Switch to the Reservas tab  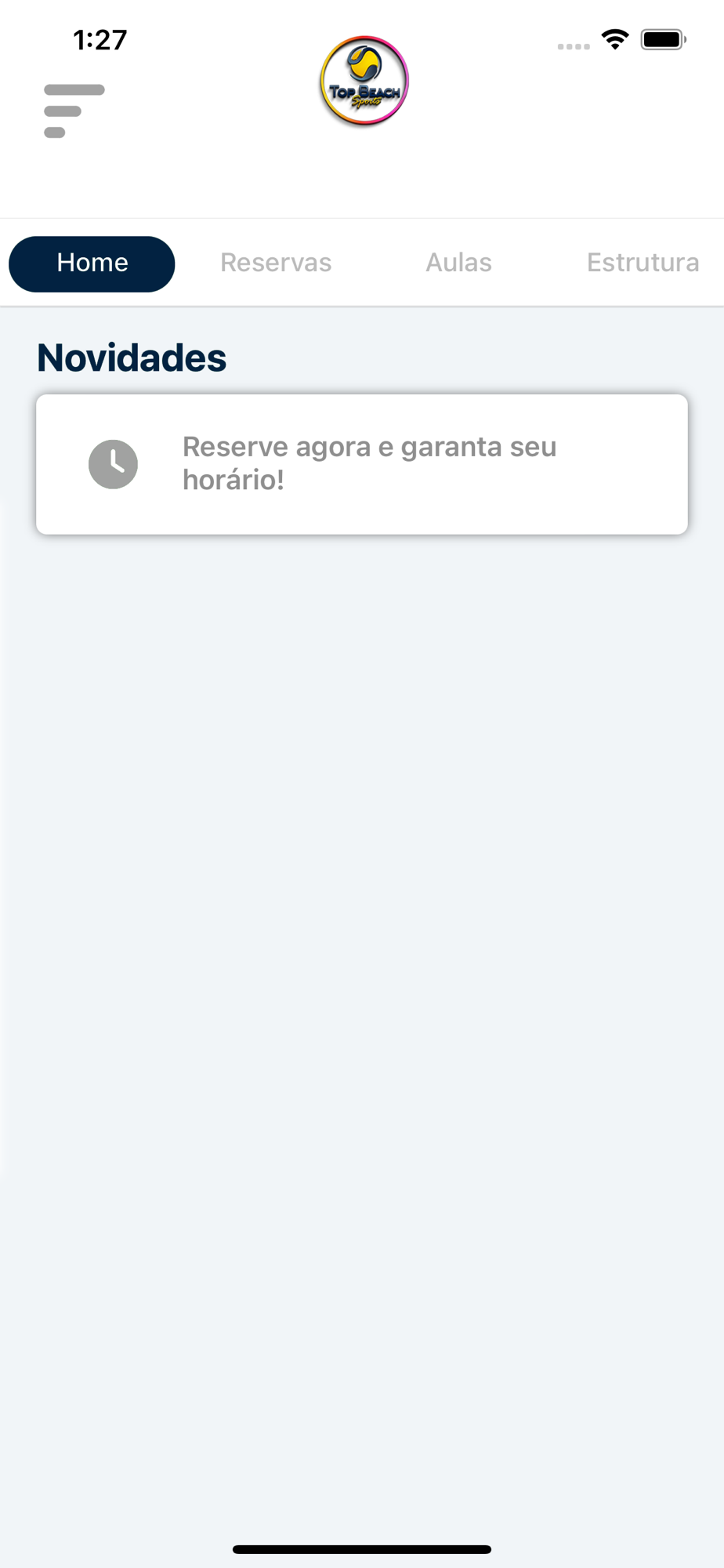(x=276, y=263)
